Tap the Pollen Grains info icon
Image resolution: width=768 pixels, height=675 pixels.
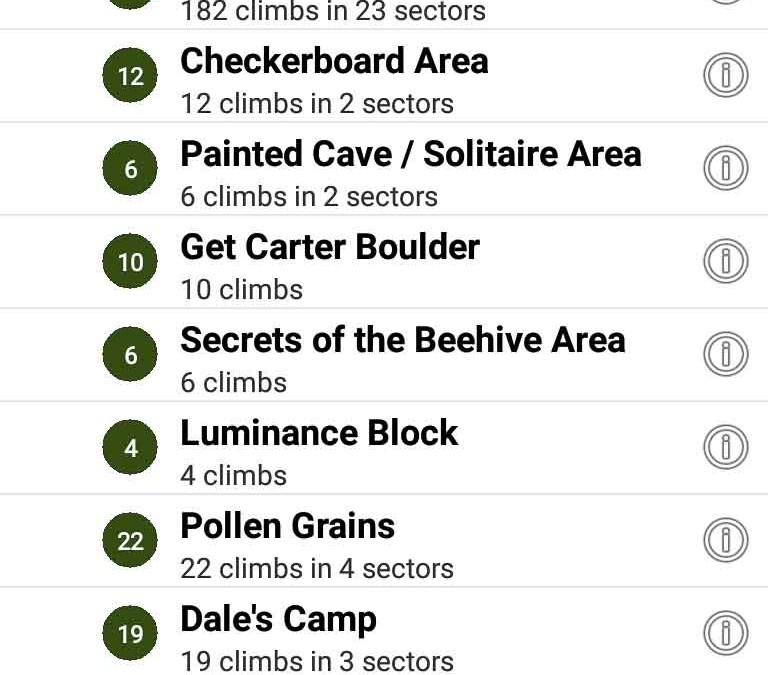725,541
